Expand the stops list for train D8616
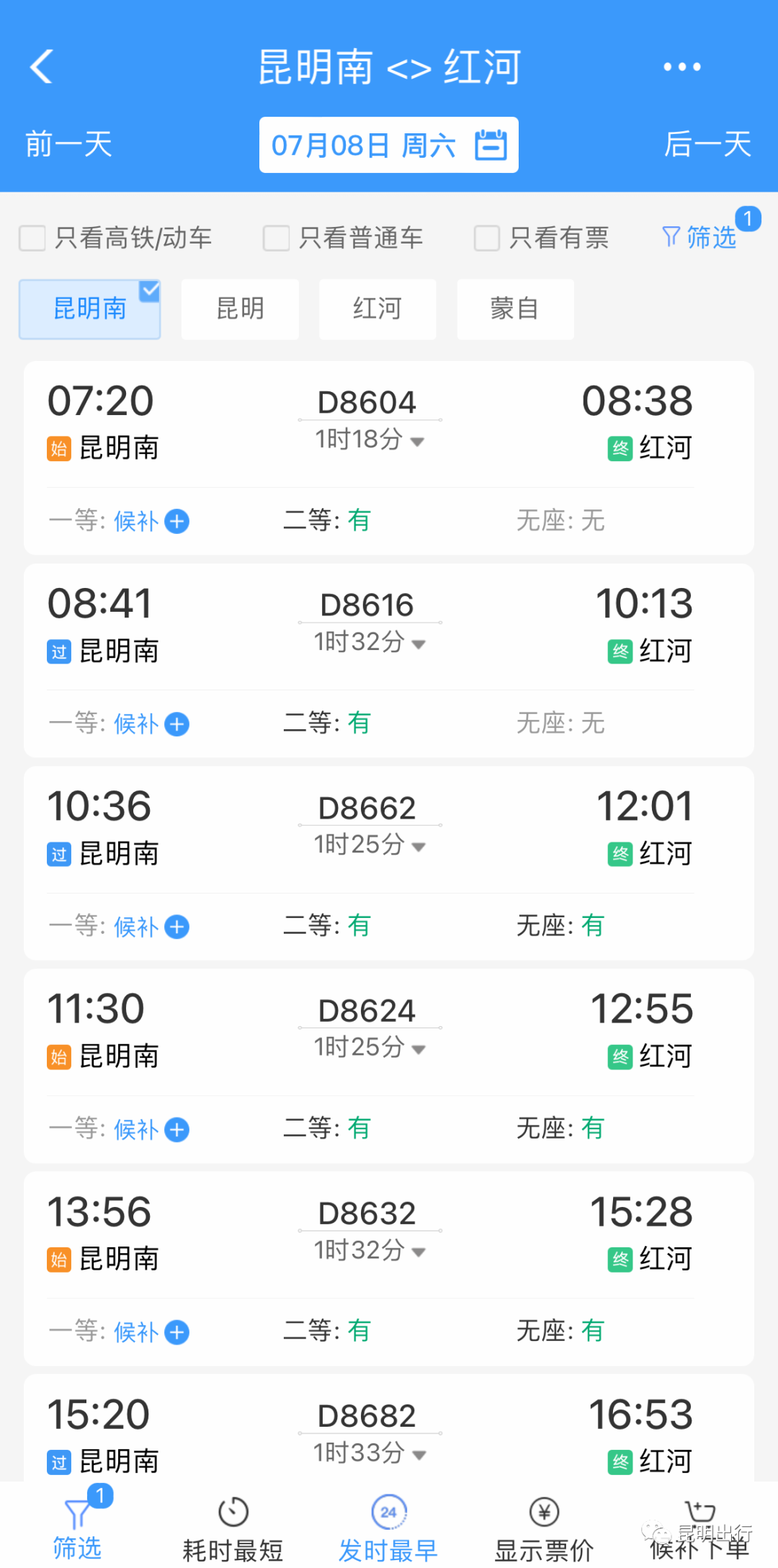The width and height of the screenshot is (778, 1568). point(370,643)
